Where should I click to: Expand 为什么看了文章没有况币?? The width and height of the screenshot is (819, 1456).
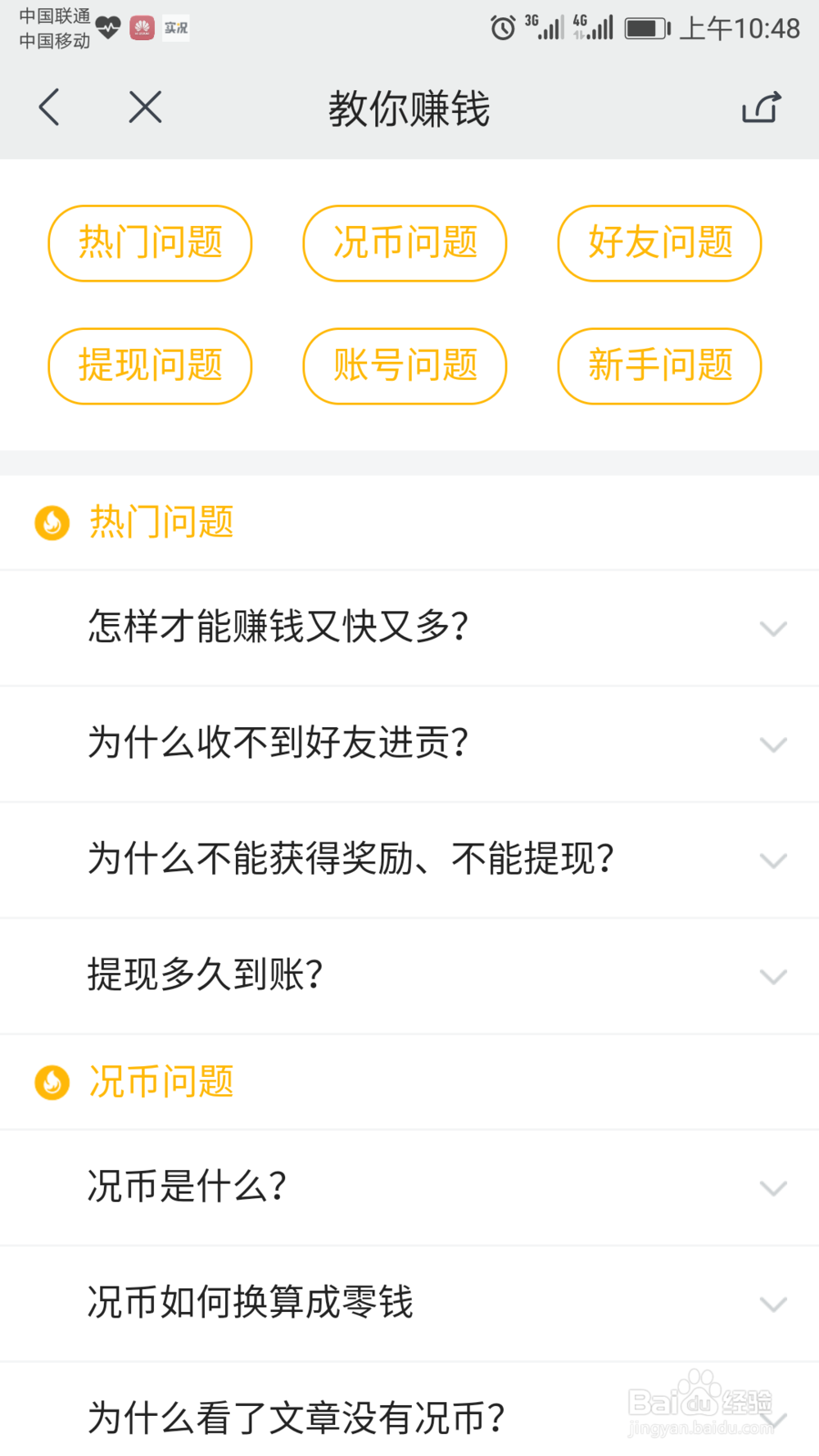click(409, 1418)
